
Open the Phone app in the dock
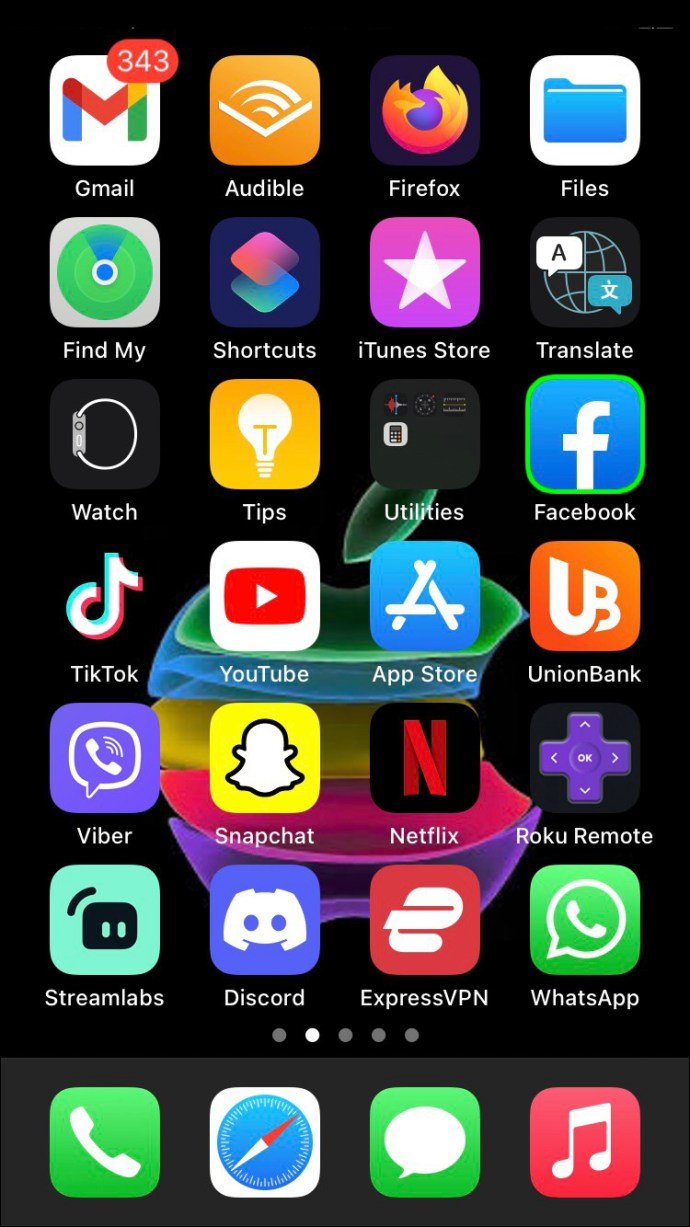[105, 1142]
